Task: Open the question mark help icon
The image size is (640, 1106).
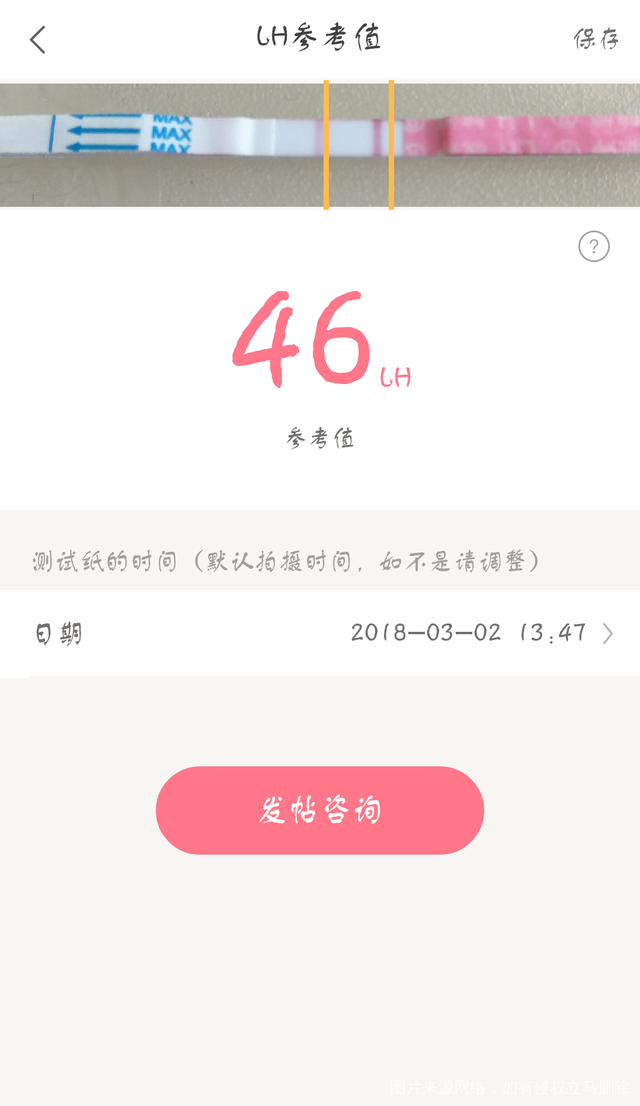Action: [594, 246]
